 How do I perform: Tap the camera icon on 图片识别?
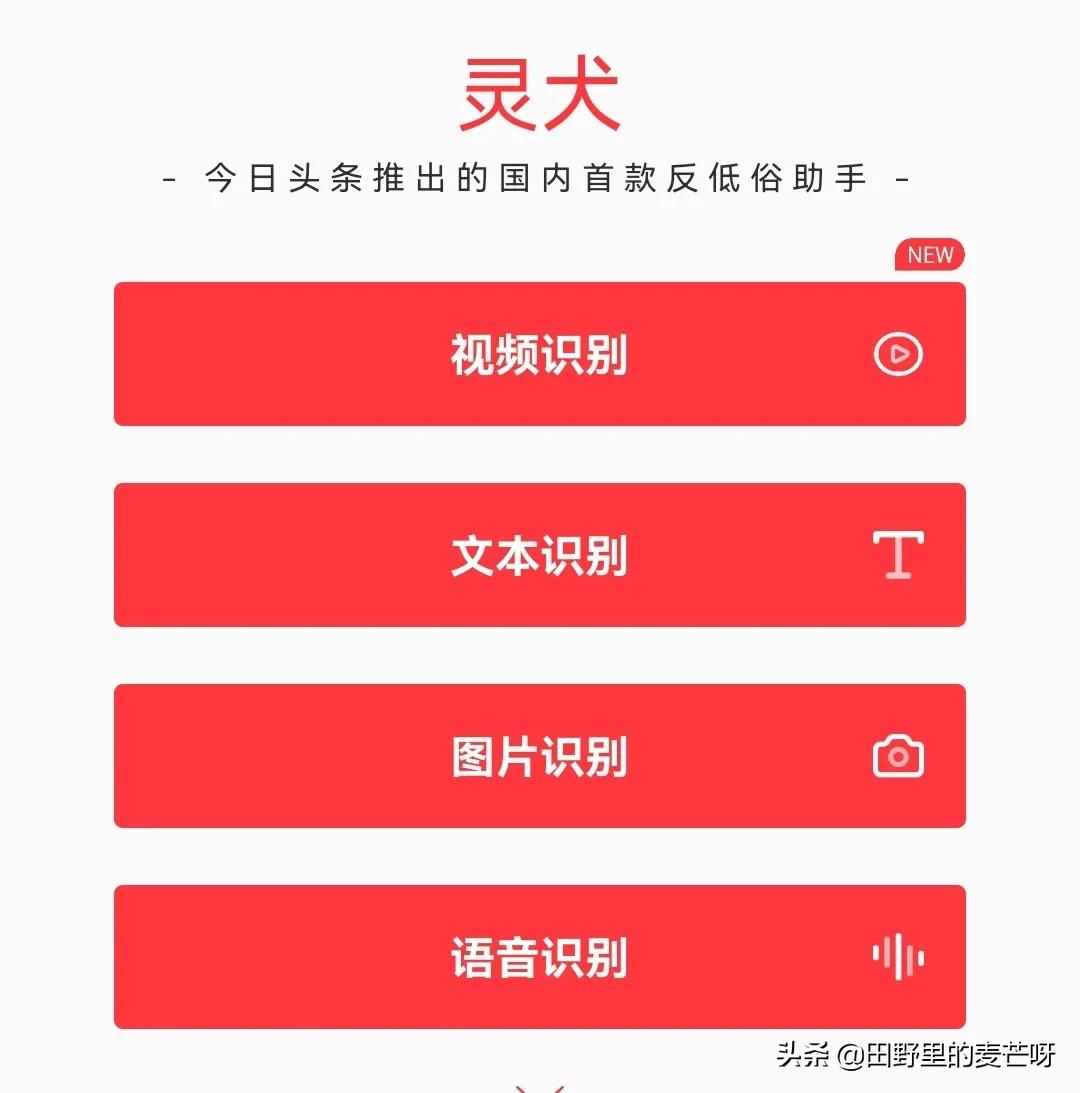click(x=897, y=757)
